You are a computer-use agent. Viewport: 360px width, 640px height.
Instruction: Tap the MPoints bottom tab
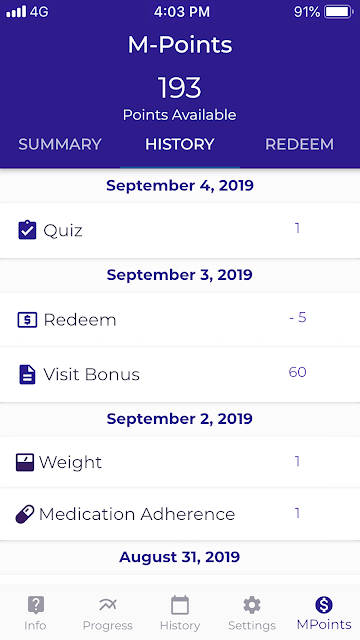(324, 613)
